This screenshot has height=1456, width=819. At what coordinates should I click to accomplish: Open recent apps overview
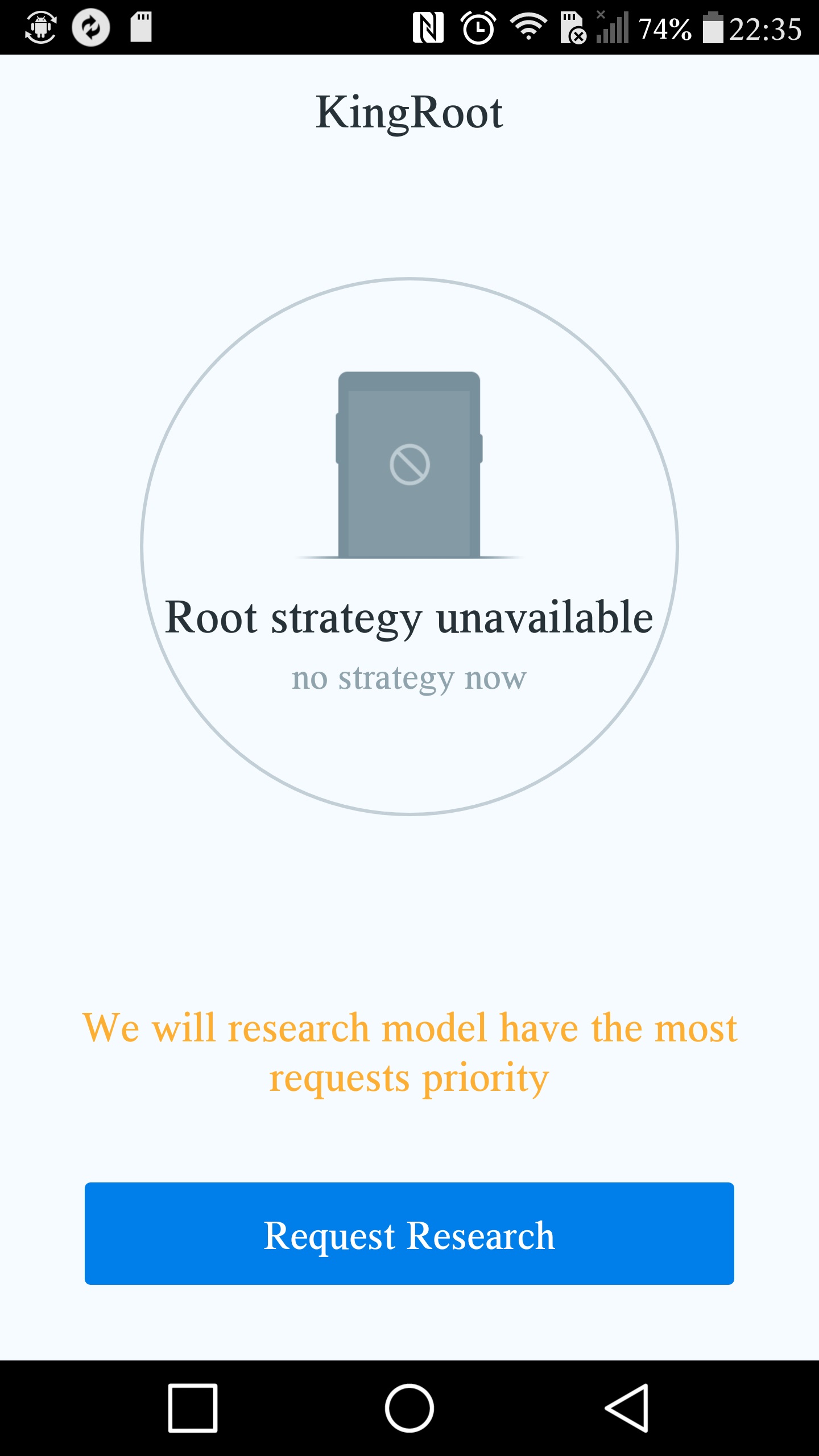pos(193,1408)
